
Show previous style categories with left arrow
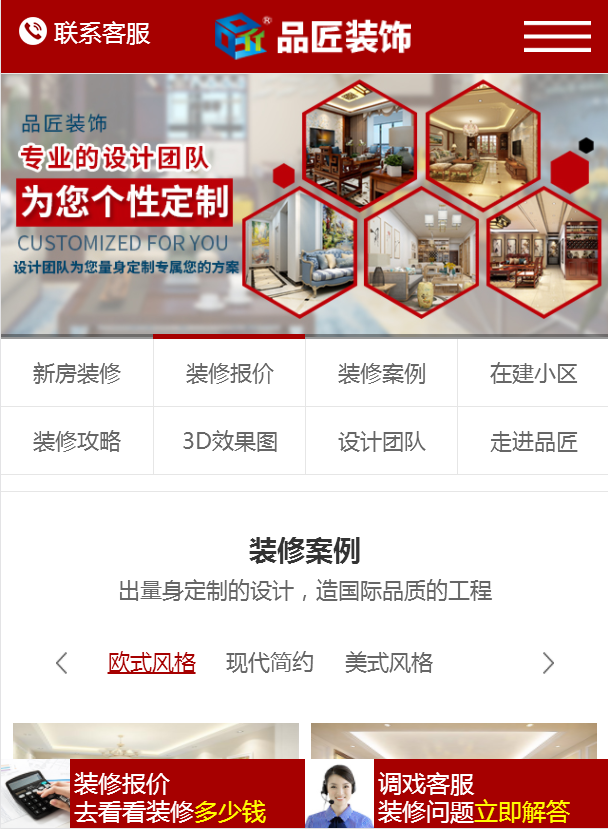62,663
